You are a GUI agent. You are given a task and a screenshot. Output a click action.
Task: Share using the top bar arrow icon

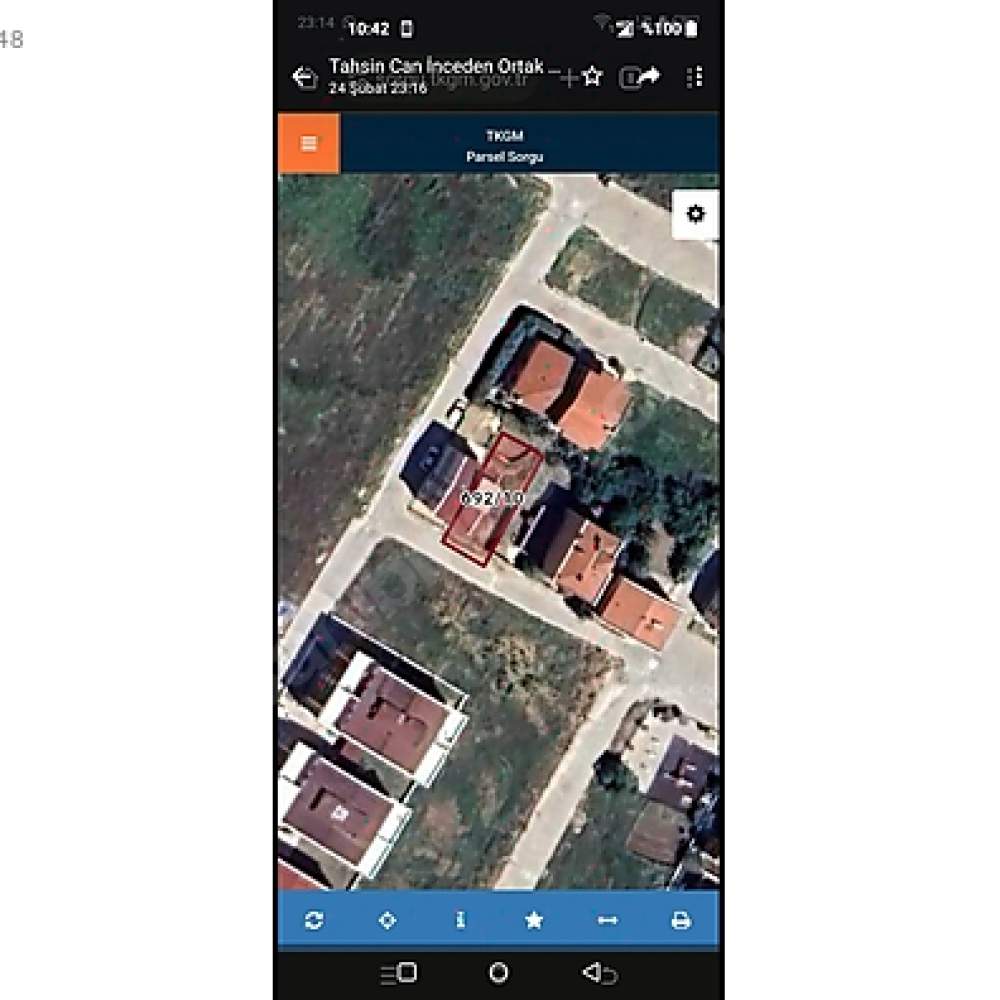click(650, 76)
